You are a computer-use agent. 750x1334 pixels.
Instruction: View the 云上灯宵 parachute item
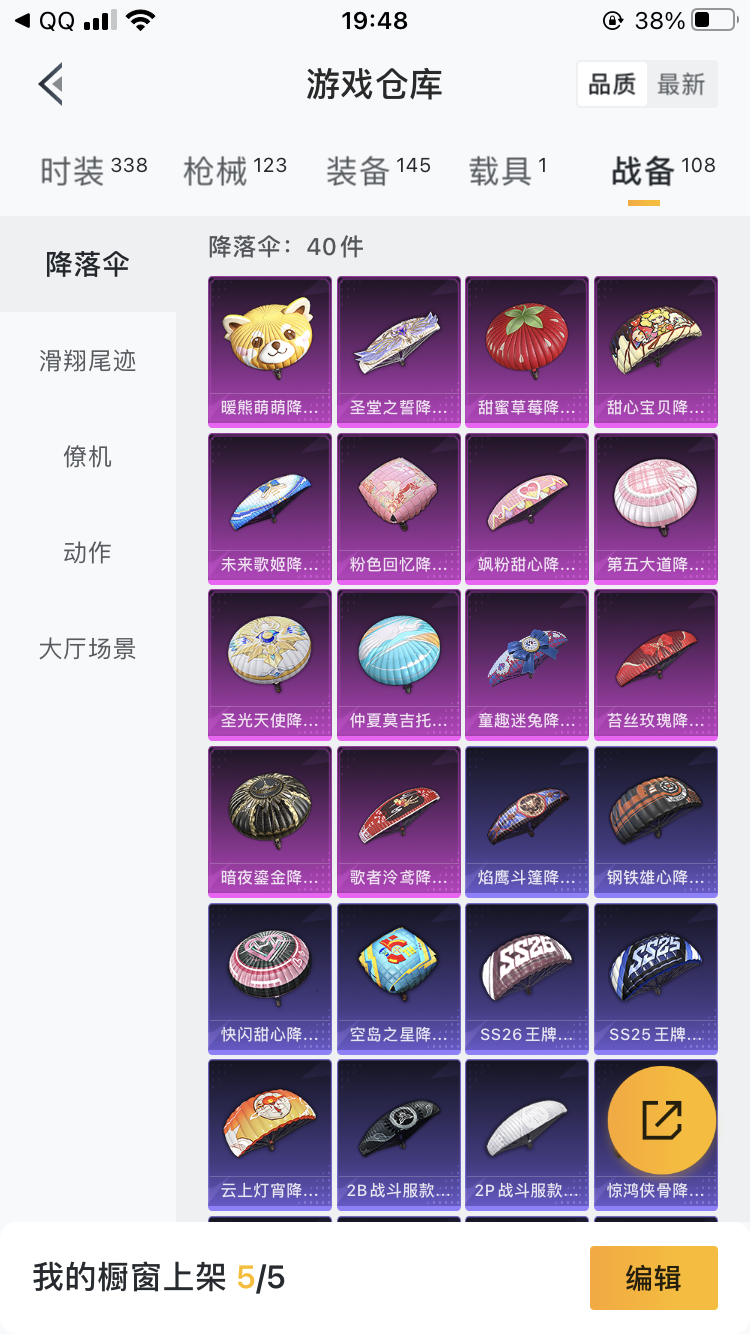point(270,1136)
